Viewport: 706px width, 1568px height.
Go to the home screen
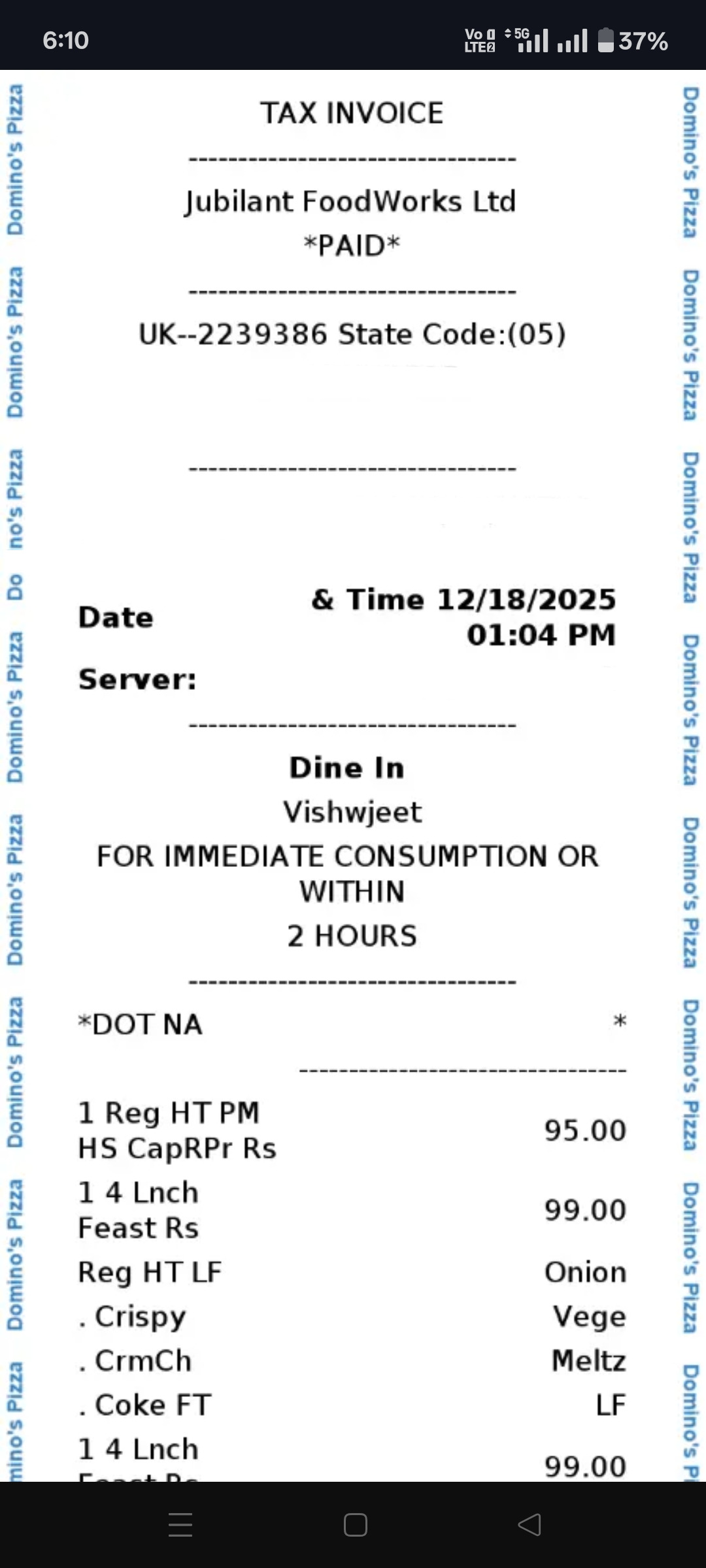click(x=355, y=1525)
